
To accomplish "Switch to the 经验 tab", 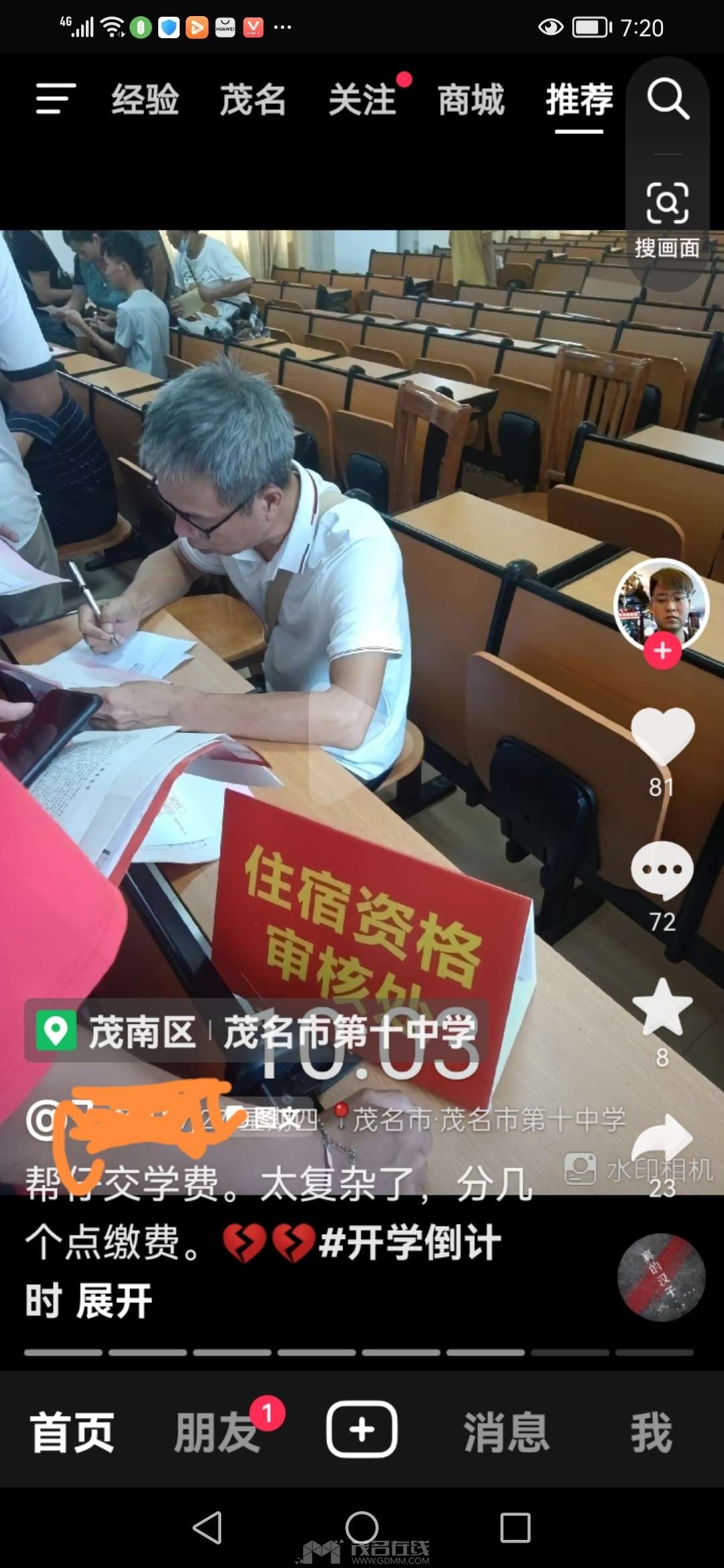I will 145,100.
